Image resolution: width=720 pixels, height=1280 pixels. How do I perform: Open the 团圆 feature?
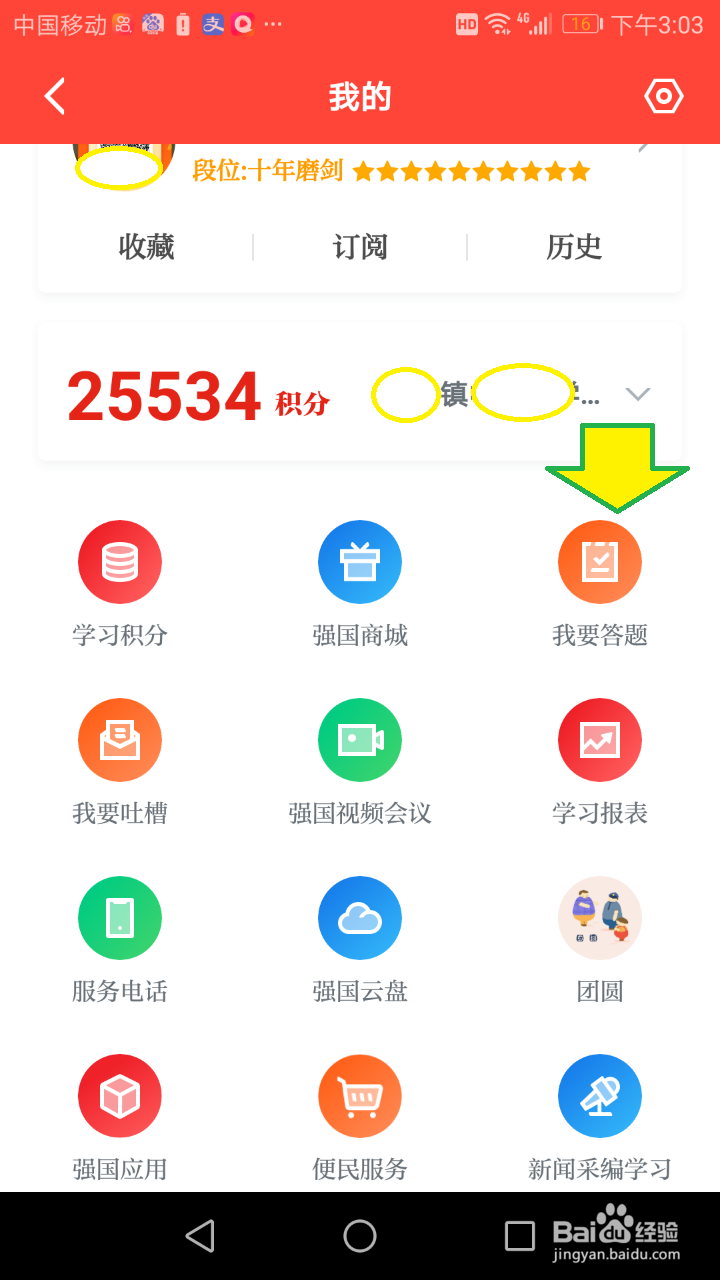coord(600,918)
